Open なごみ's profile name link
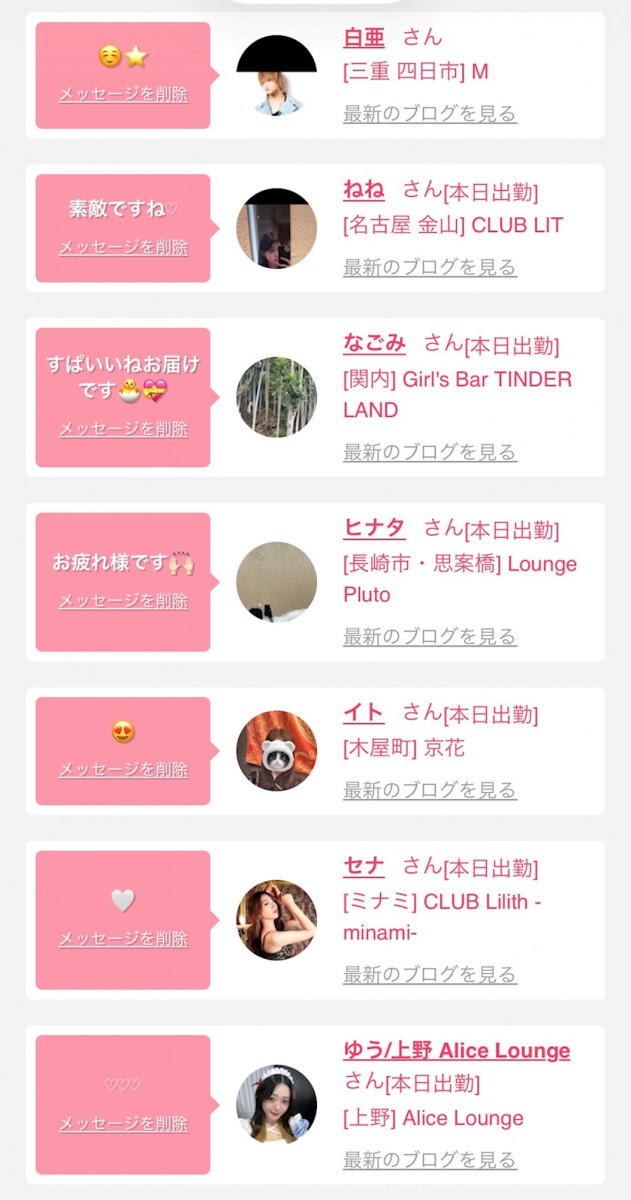 click(374, 344)
